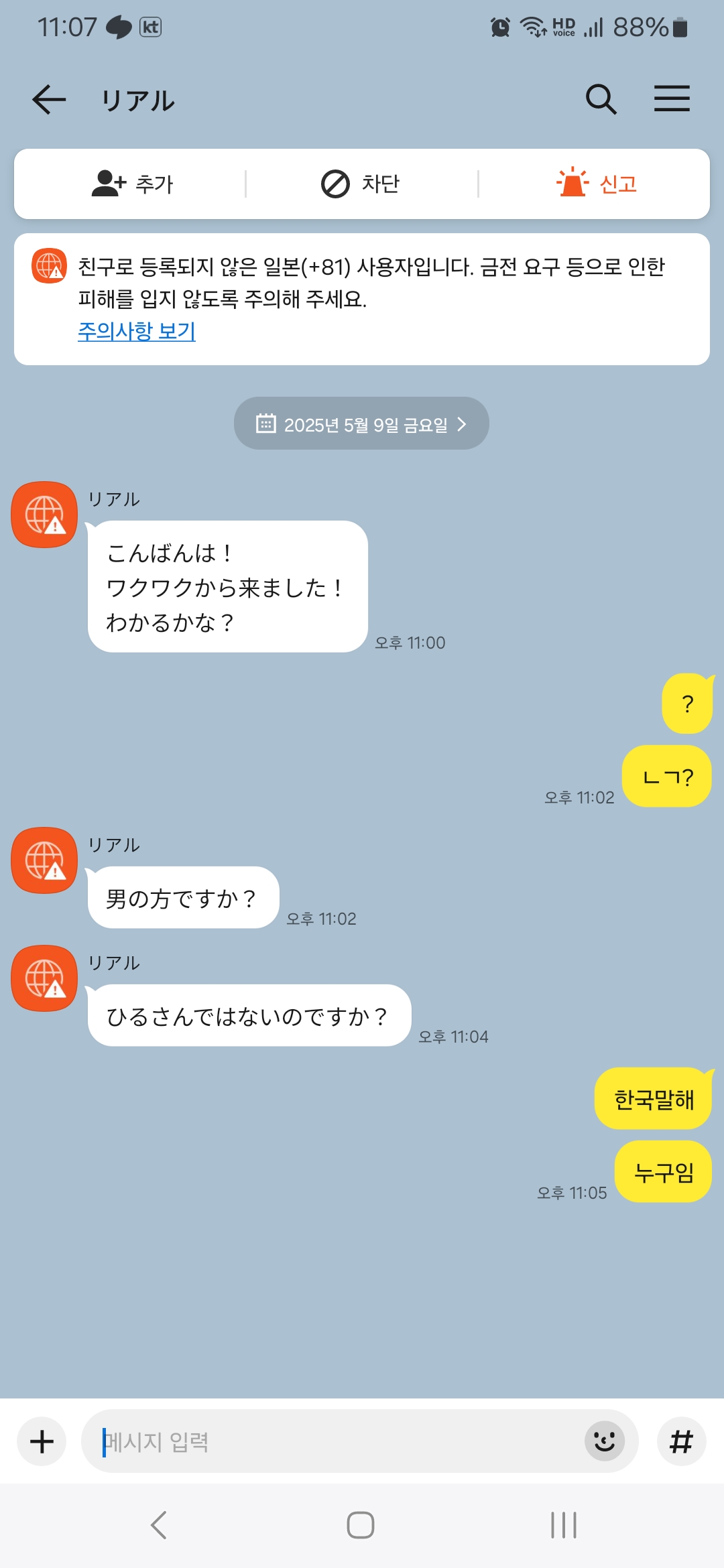
Task: Open the 2025년 5월 9일 date chip
Action: pos(361,423)
